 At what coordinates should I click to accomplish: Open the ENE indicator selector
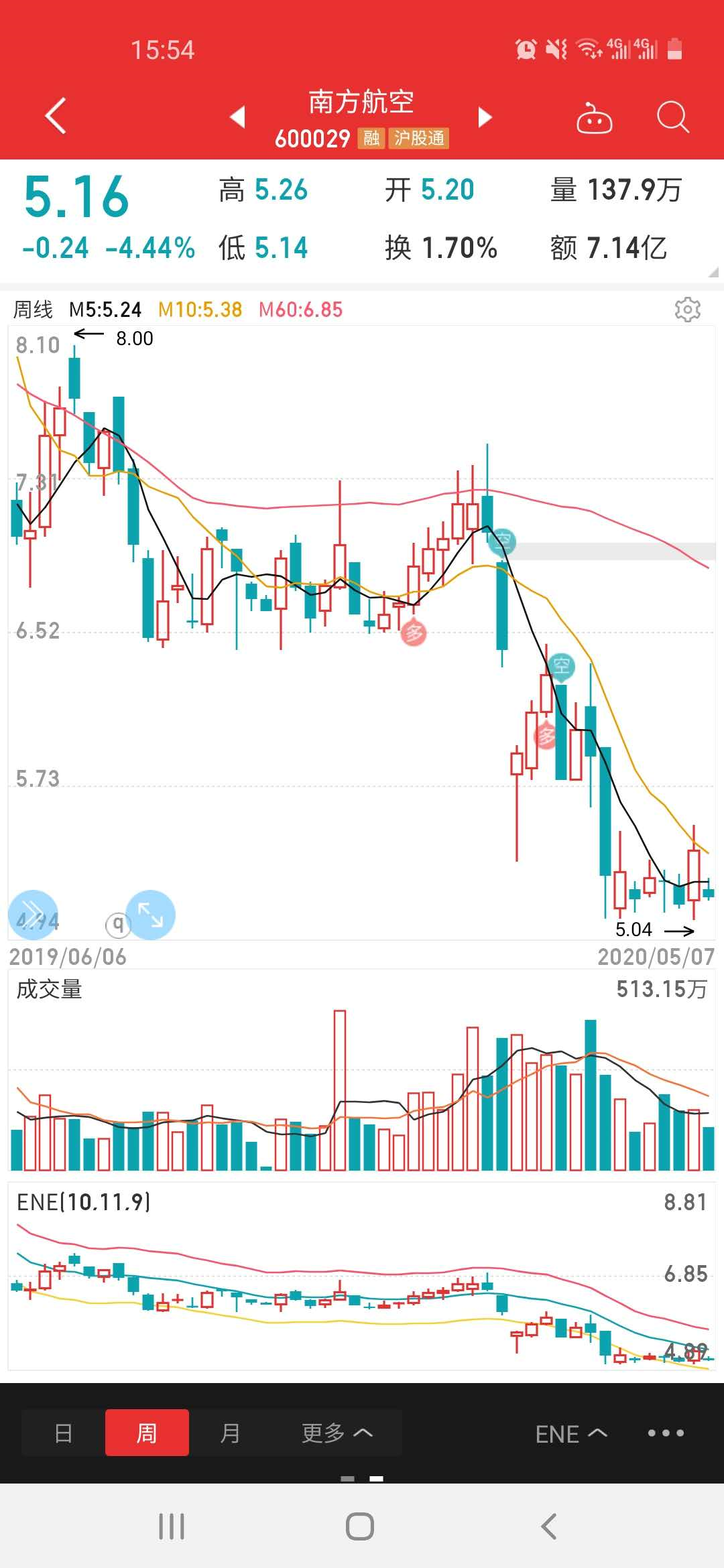pos(570,1433)
